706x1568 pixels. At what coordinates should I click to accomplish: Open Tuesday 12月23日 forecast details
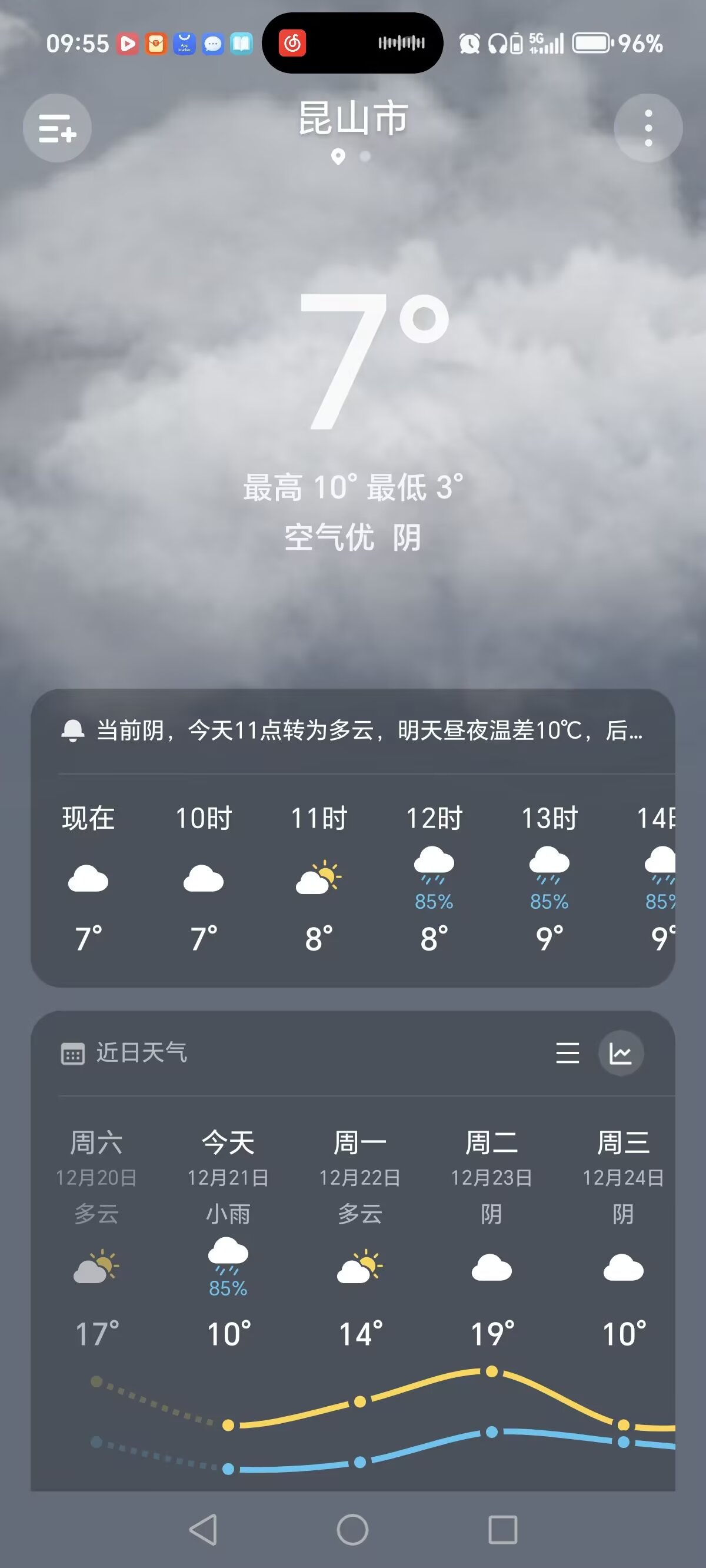(492, 1235)
